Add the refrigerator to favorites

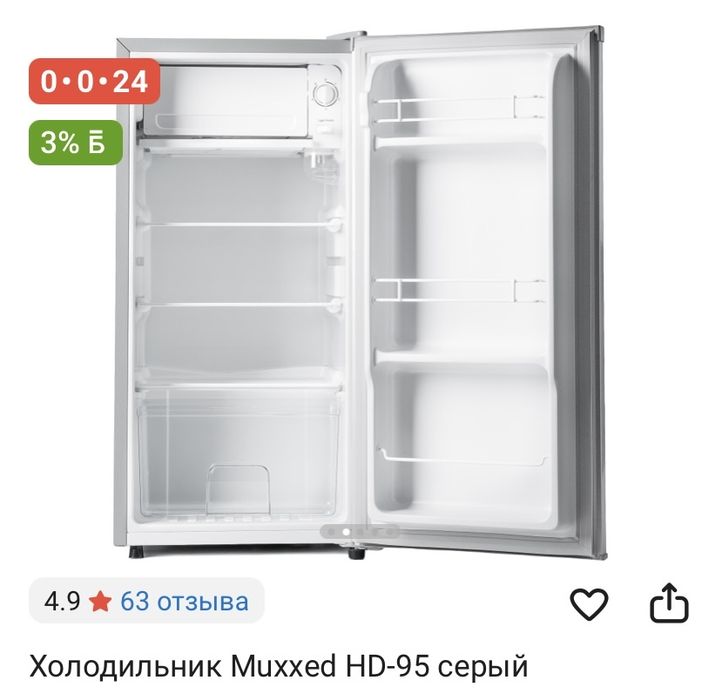pos(589,603)
